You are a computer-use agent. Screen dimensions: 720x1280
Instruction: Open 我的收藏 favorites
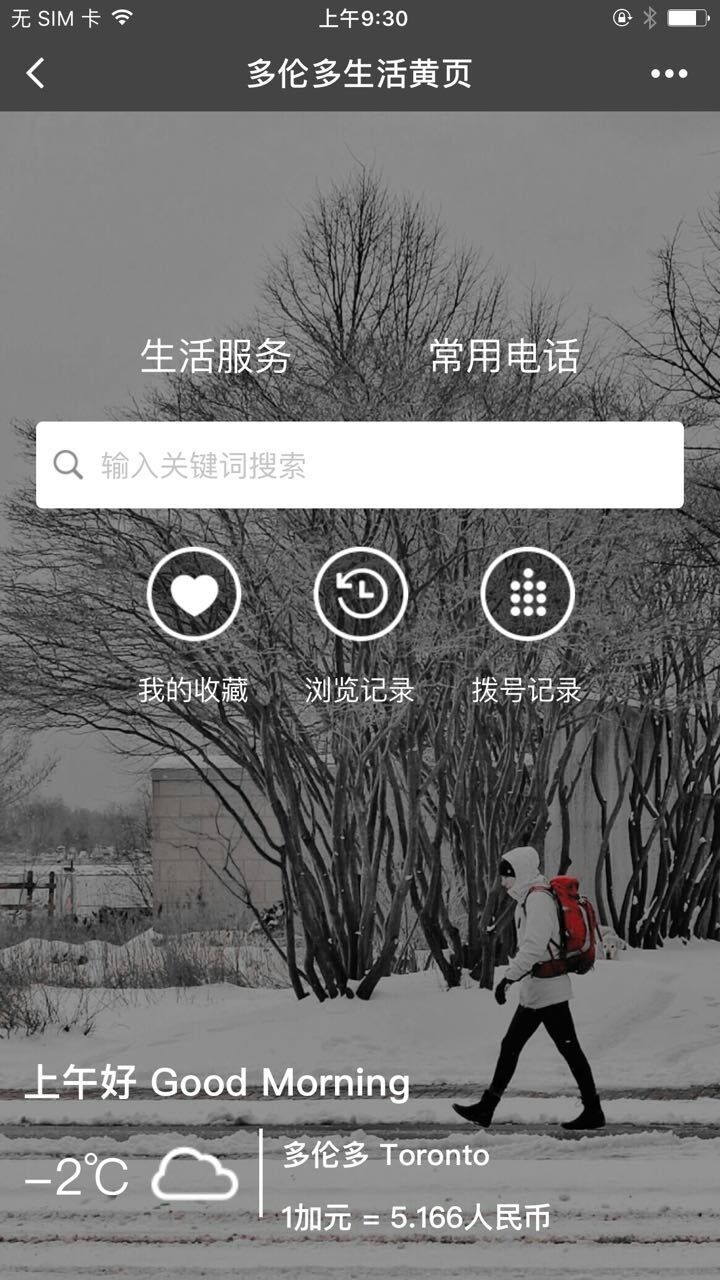click(x=194, y=595)
